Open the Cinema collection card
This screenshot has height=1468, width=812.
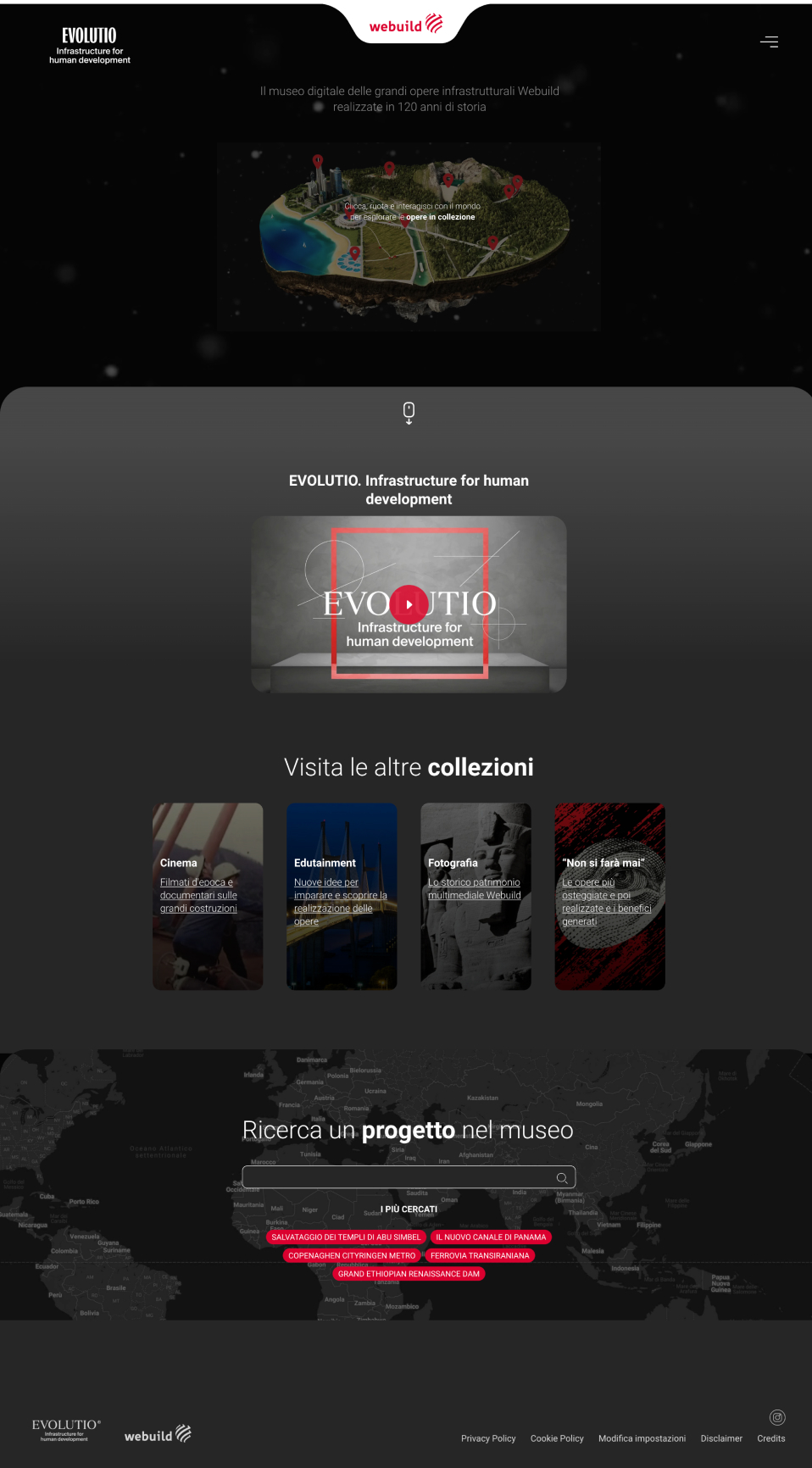[208, 896]
